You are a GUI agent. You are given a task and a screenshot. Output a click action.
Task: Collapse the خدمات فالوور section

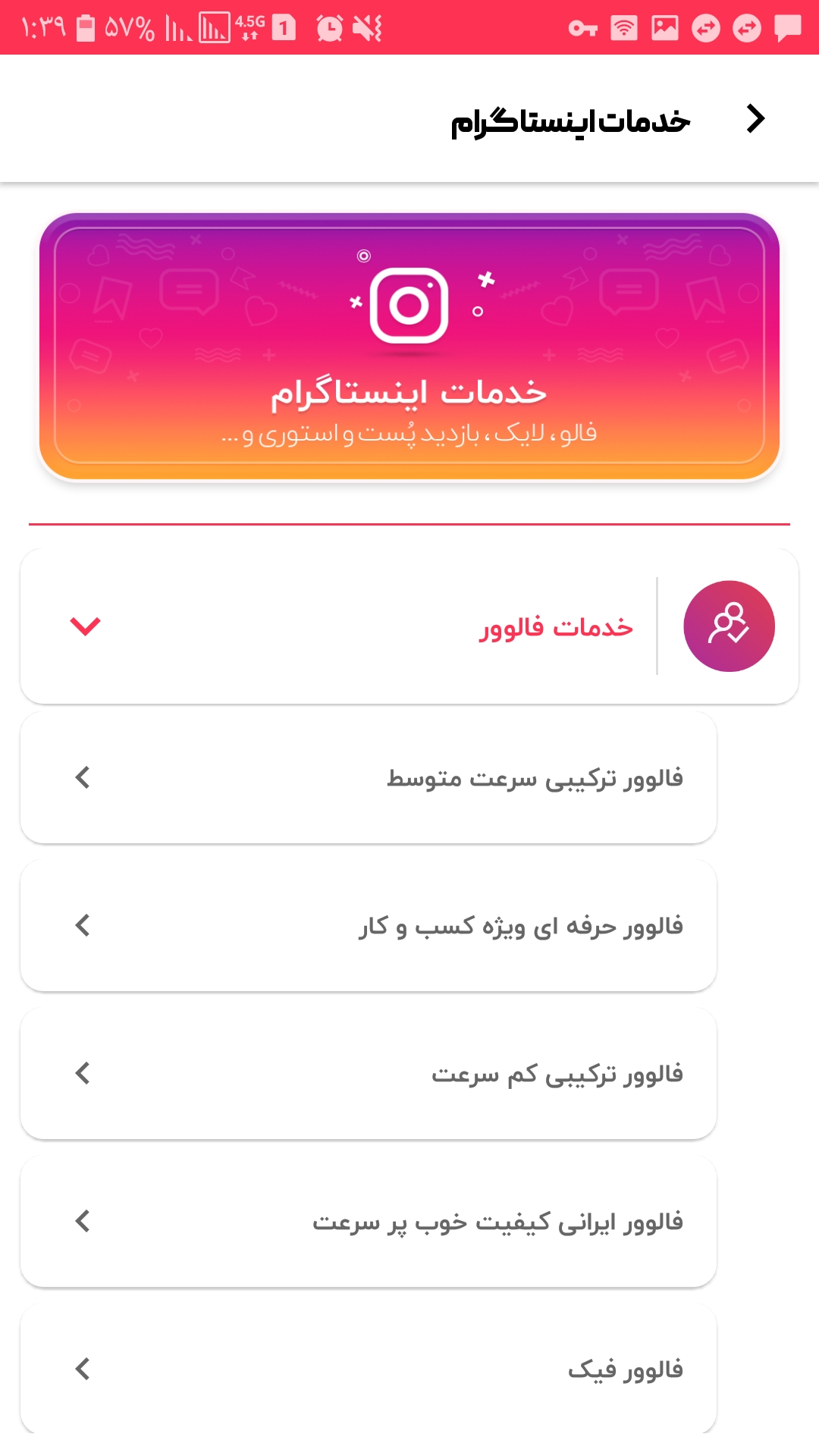pos(85,626)
